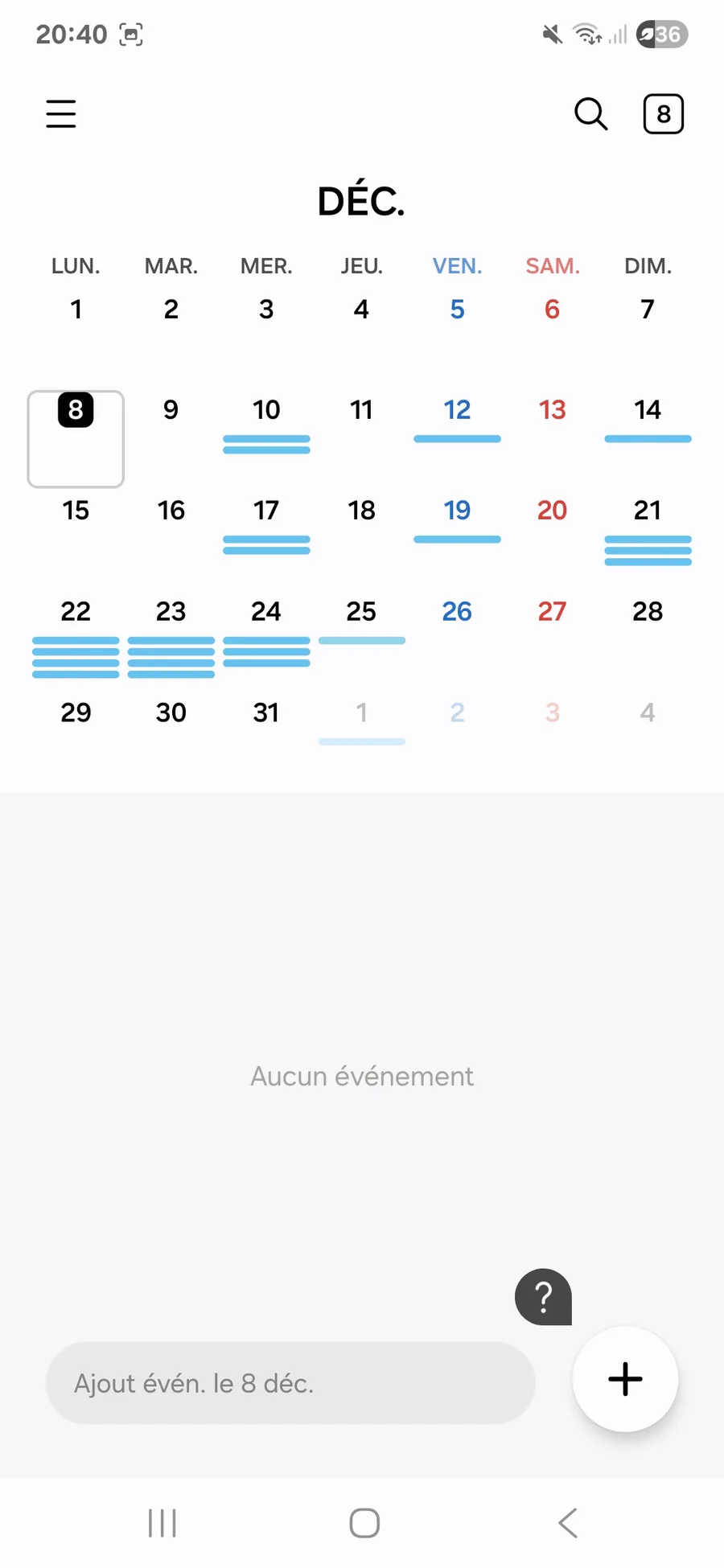Open the question mark help bubble
The height and width of the screenshot is (1568, 724).
click(544, 1297)
